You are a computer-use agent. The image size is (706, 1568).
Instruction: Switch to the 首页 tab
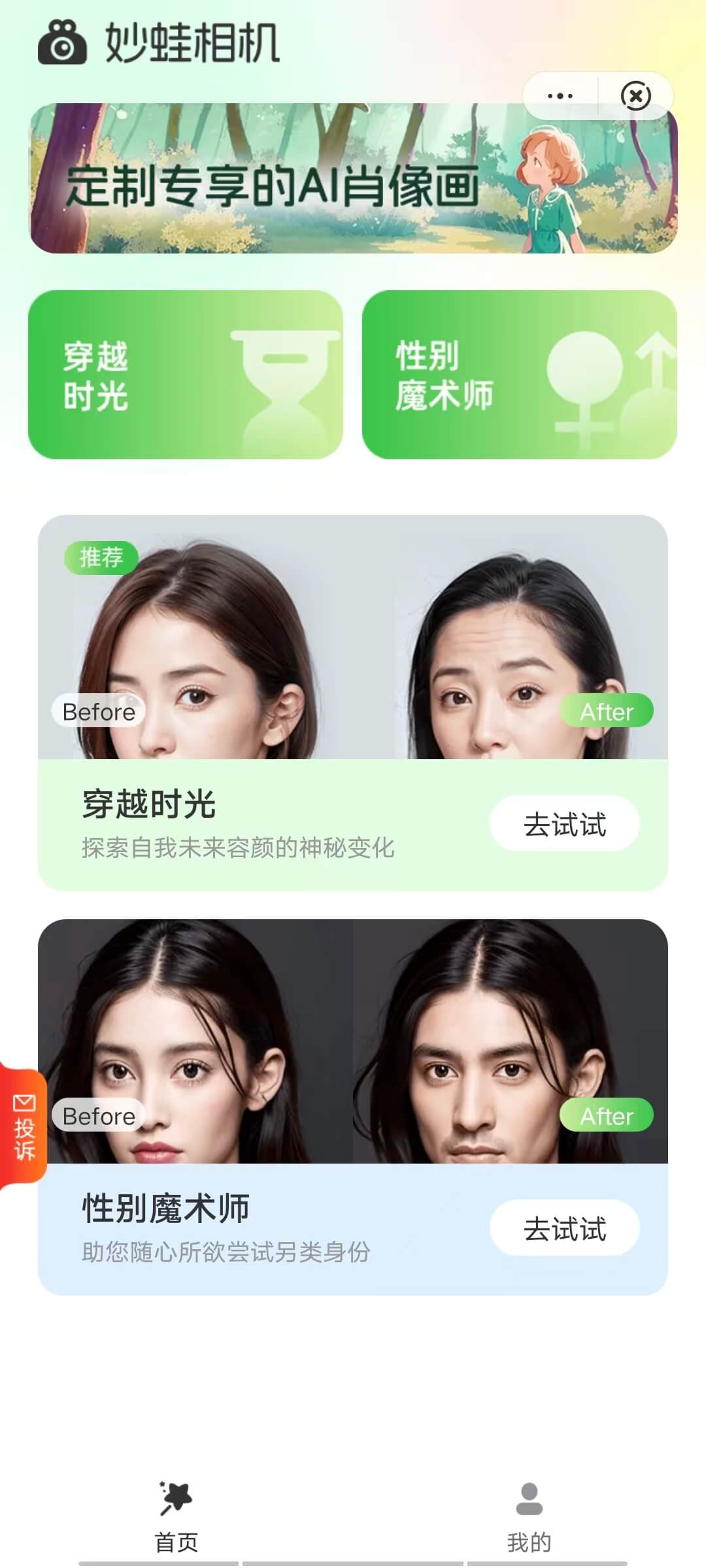(176, 1517)
